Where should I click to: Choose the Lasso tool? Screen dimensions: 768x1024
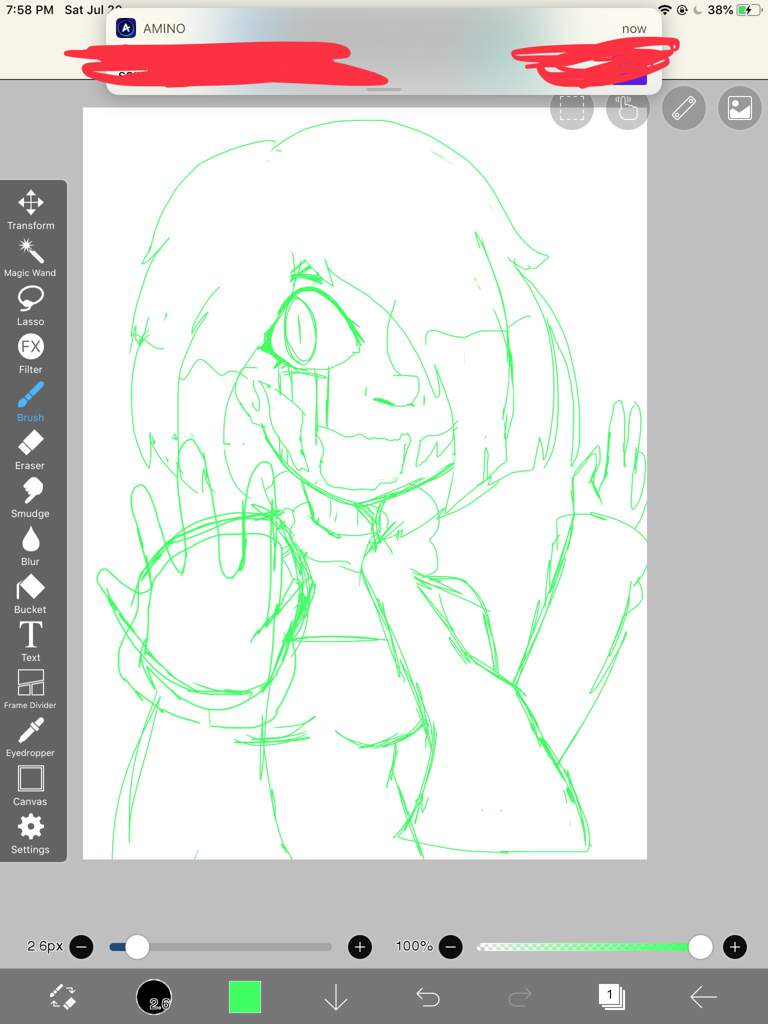pos(30,305)
